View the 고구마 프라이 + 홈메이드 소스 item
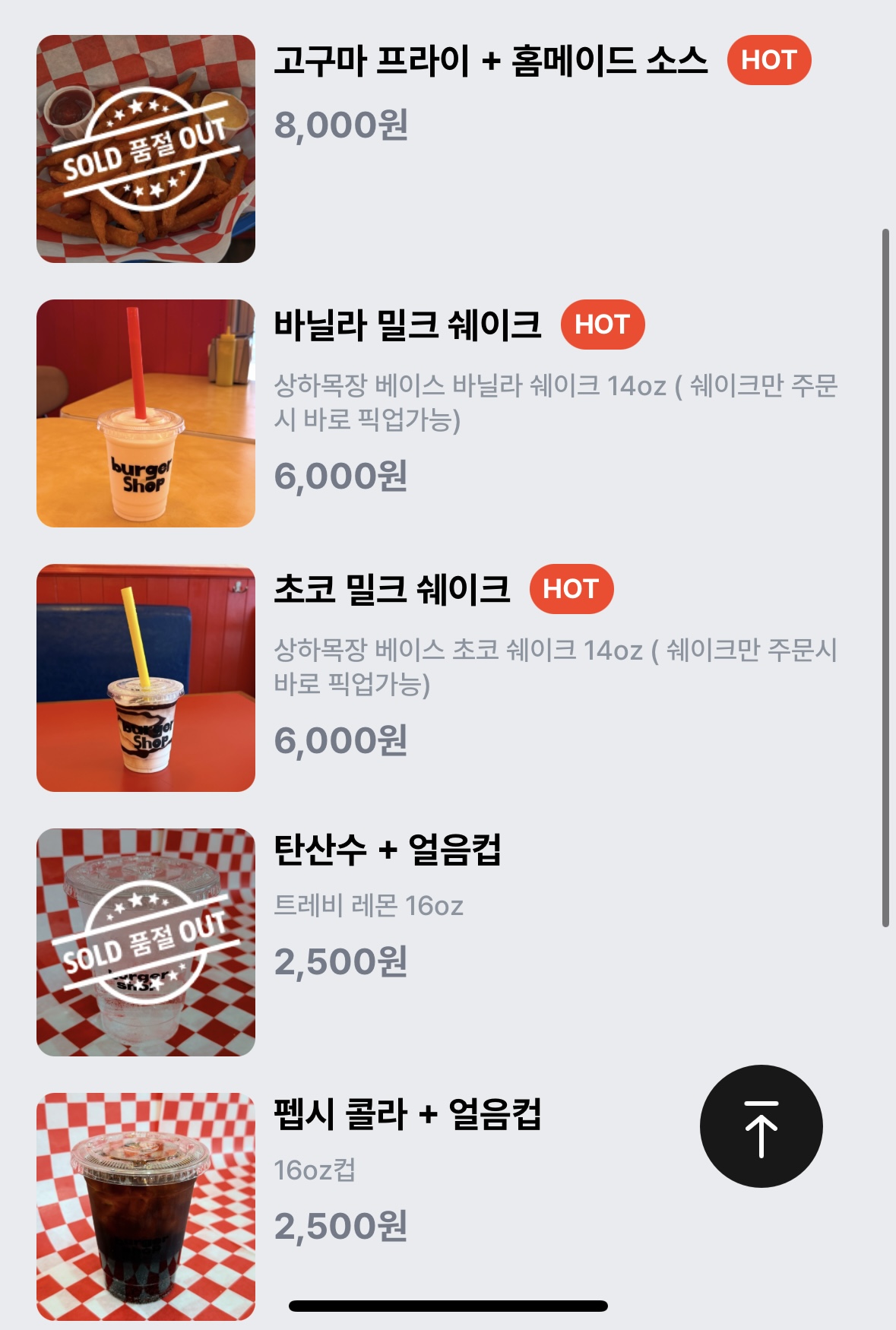Image resolution: width=896 pixels, height=1330 pixels. [x=490, y=61]
